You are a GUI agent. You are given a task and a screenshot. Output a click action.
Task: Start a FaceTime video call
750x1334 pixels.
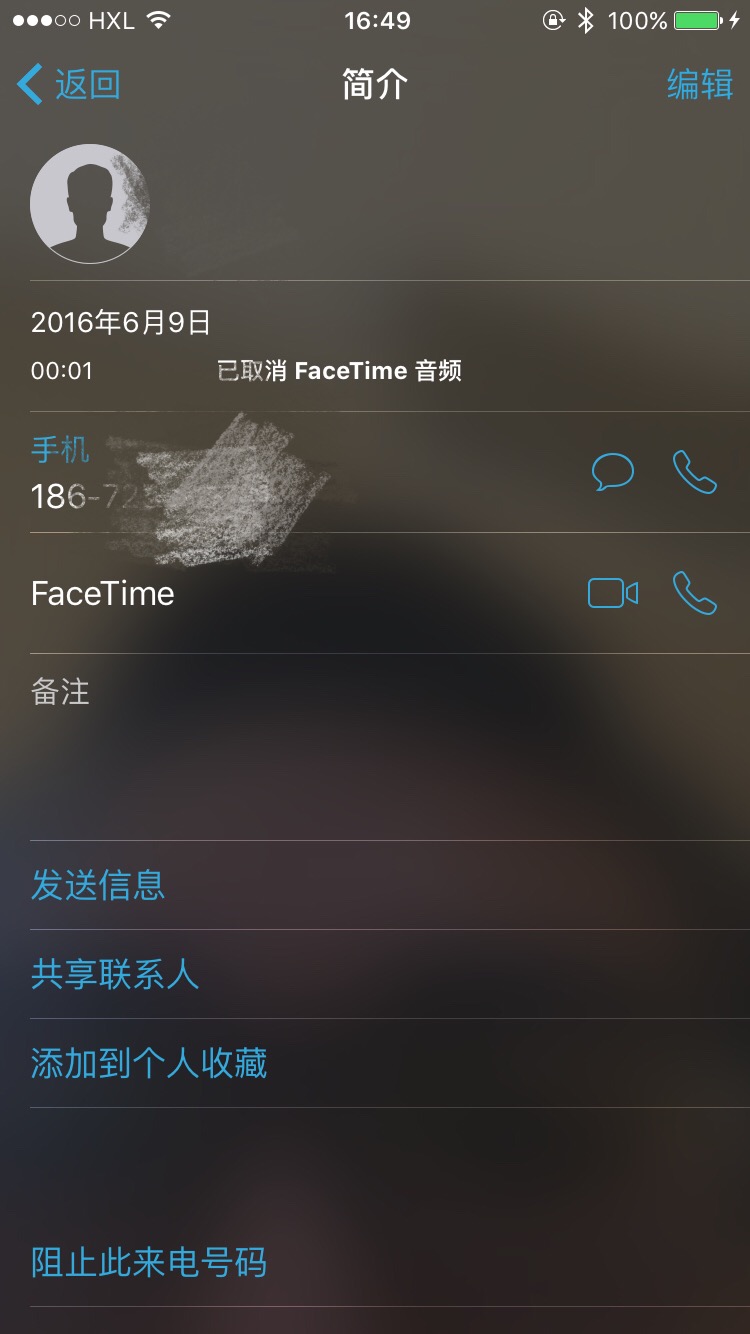(x=613, y=593)
